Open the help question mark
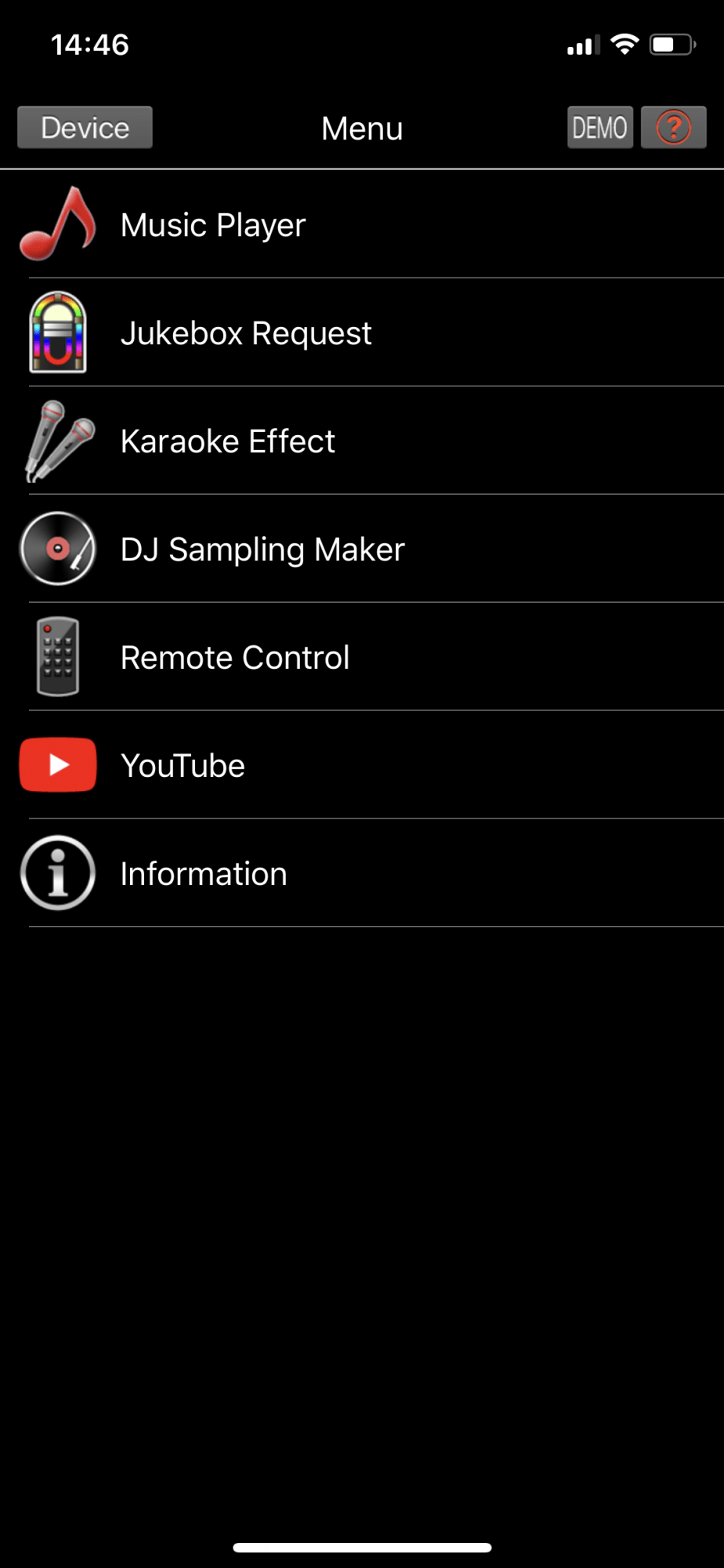This screenshot has height=1568, width=724. (x=673, y=127)
